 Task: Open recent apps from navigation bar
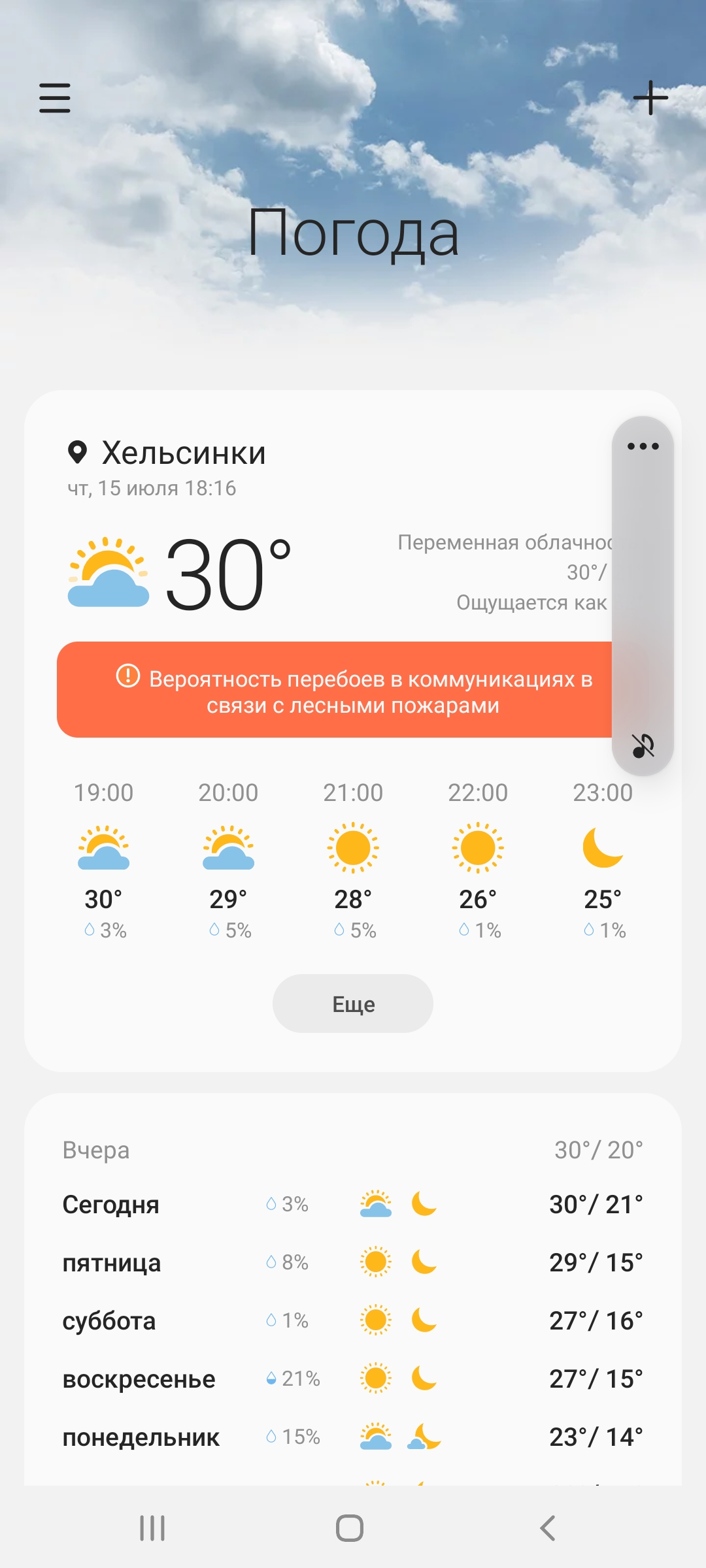152,1528
